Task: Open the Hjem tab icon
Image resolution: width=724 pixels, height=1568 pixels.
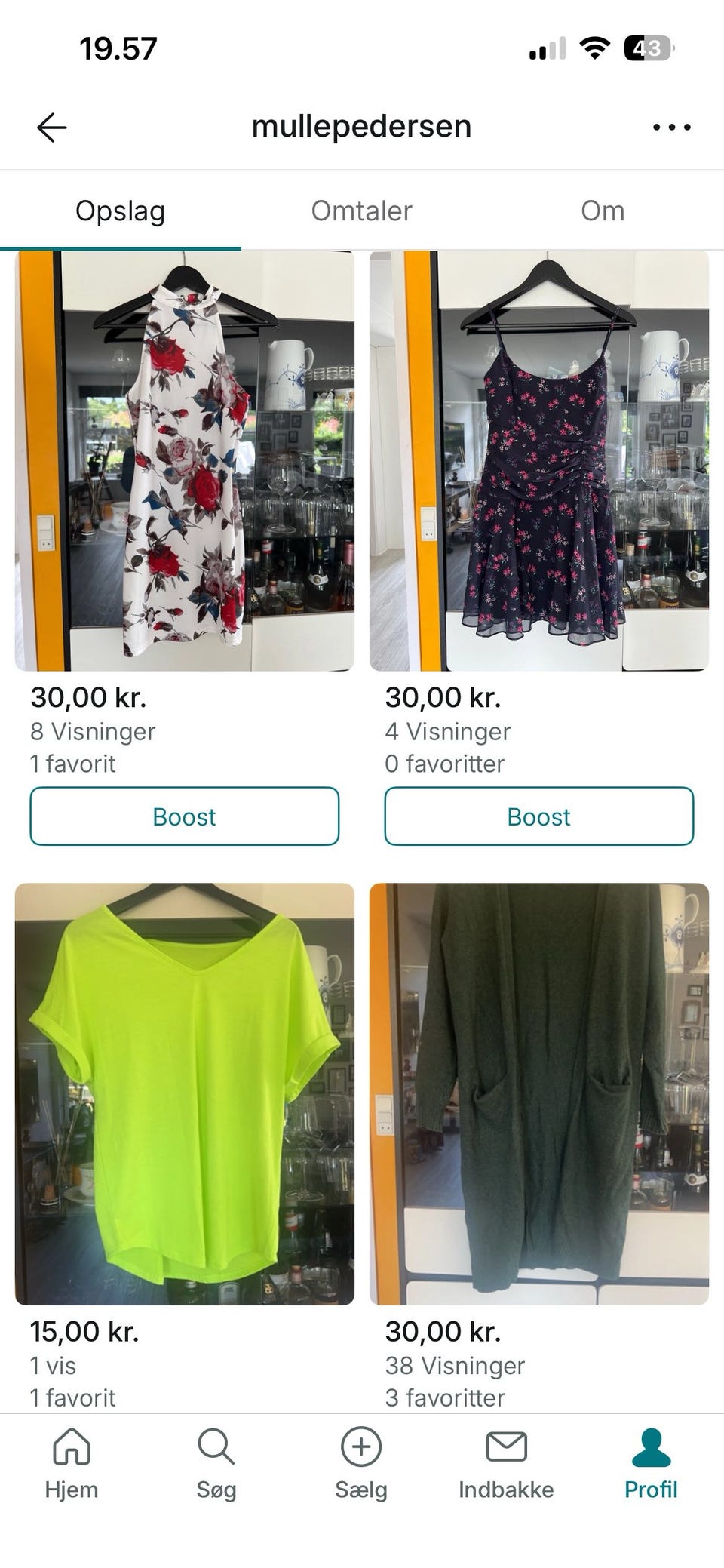Action: [71, 1450]
